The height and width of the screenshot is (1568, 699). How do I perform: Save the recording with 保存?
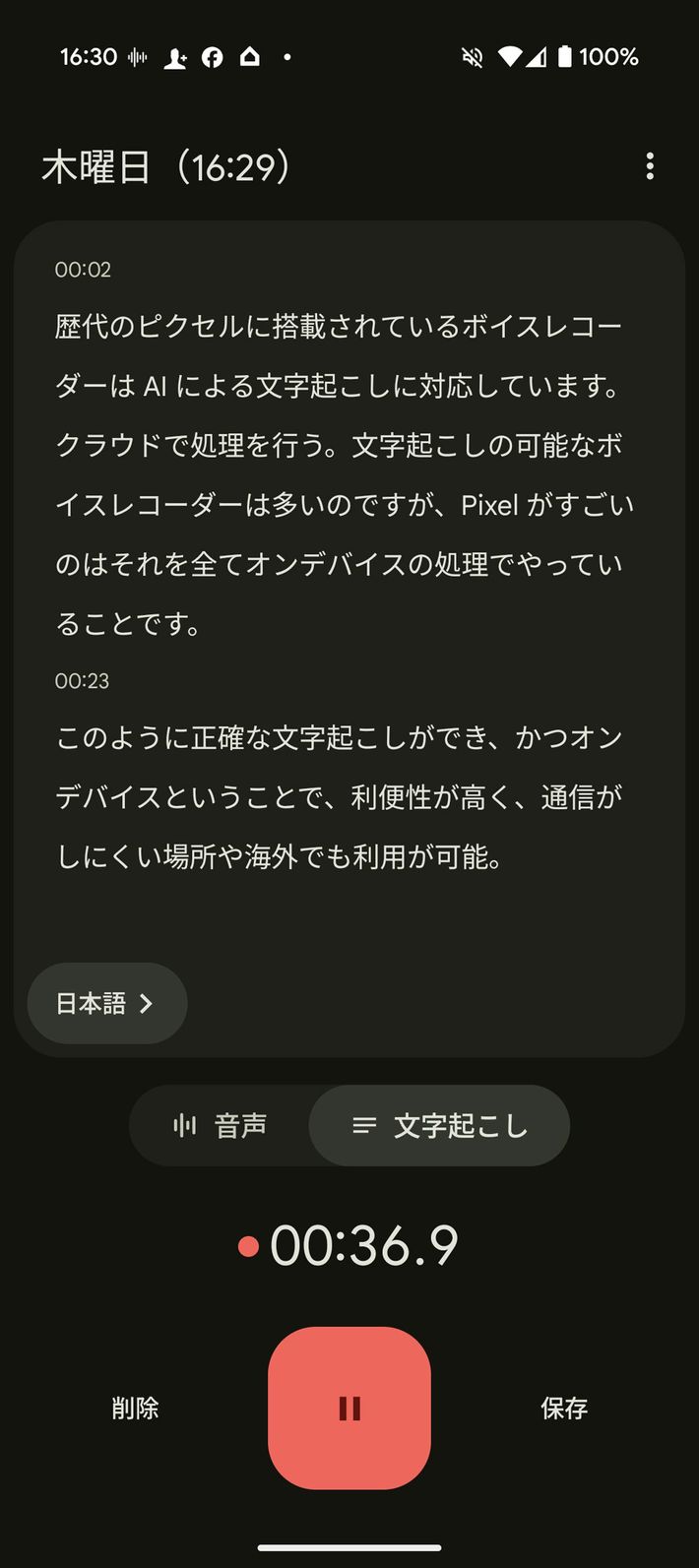(x=564, y=1408)
